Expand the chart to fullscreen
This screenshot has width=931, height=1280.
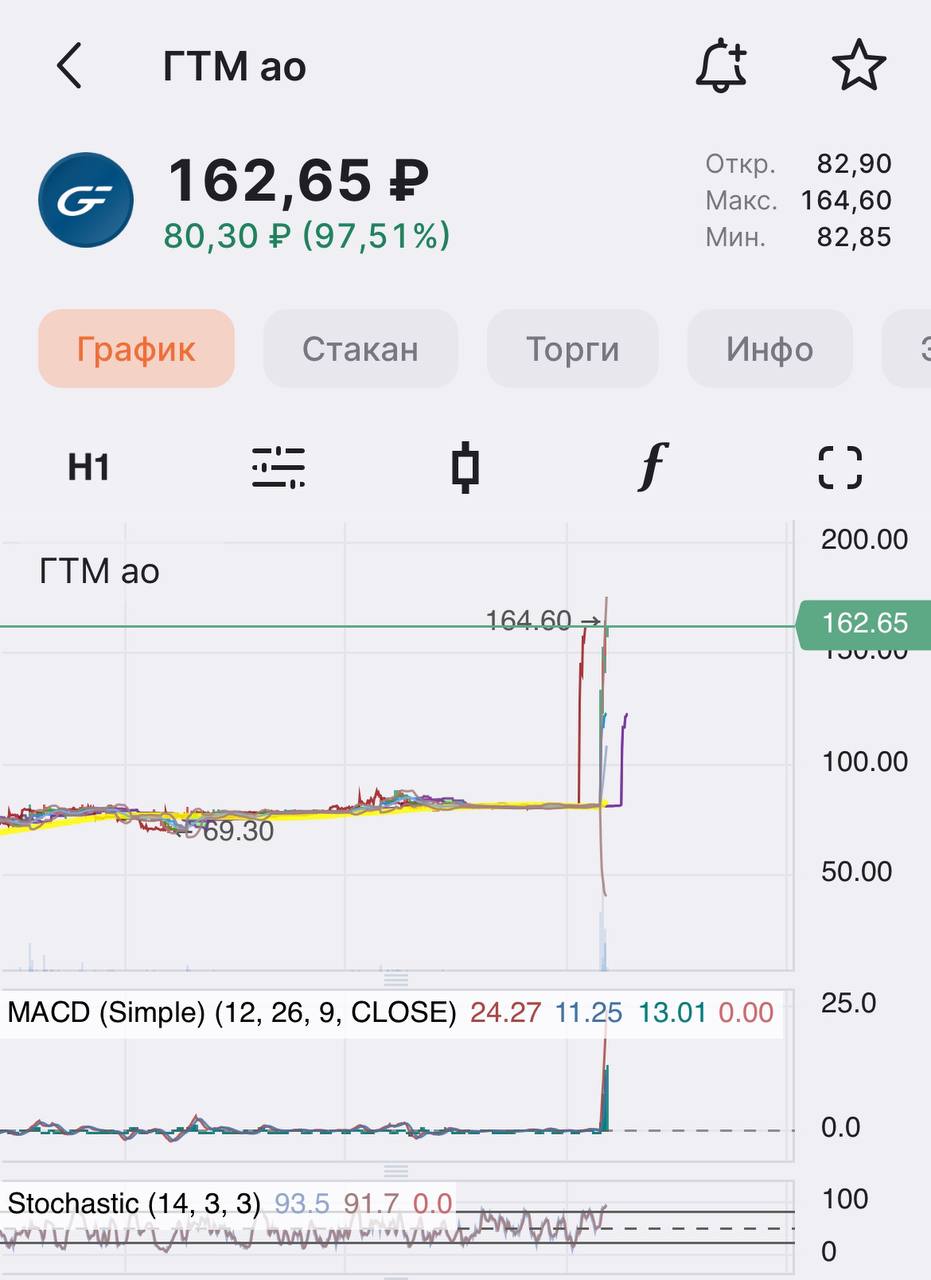tap(840, 467)
